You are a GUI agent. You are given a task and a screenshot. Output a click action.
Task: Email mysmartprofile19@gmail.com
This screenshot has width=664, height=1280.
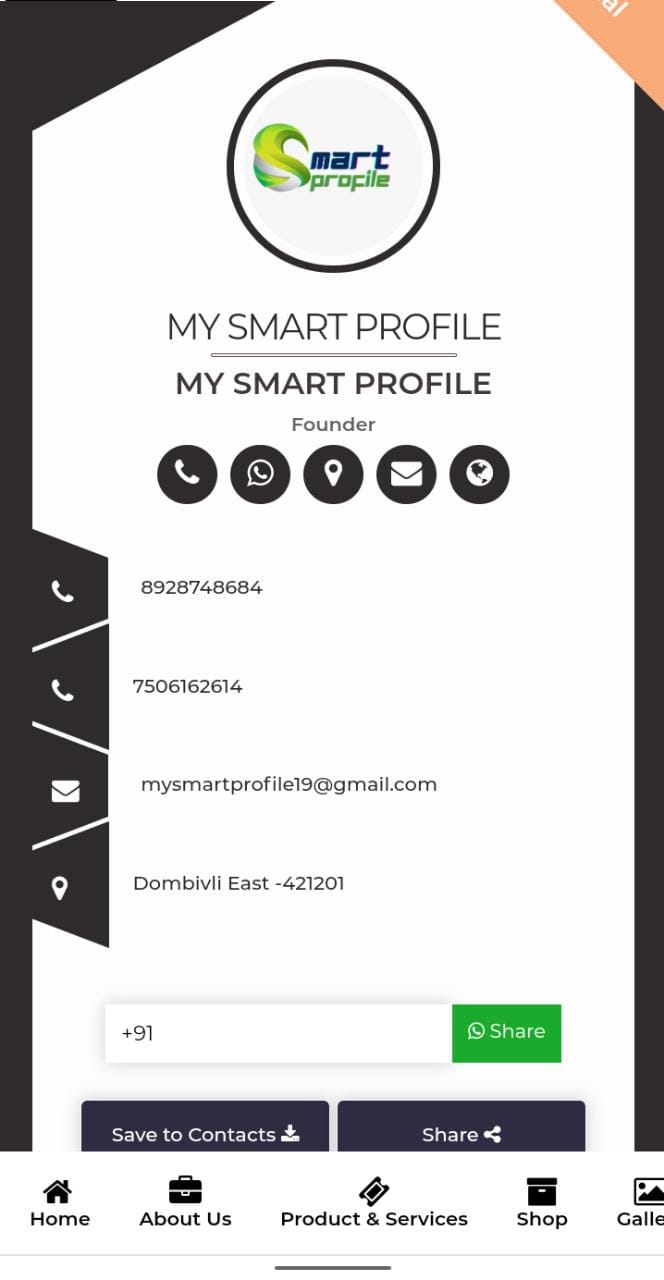coord(289,785)
